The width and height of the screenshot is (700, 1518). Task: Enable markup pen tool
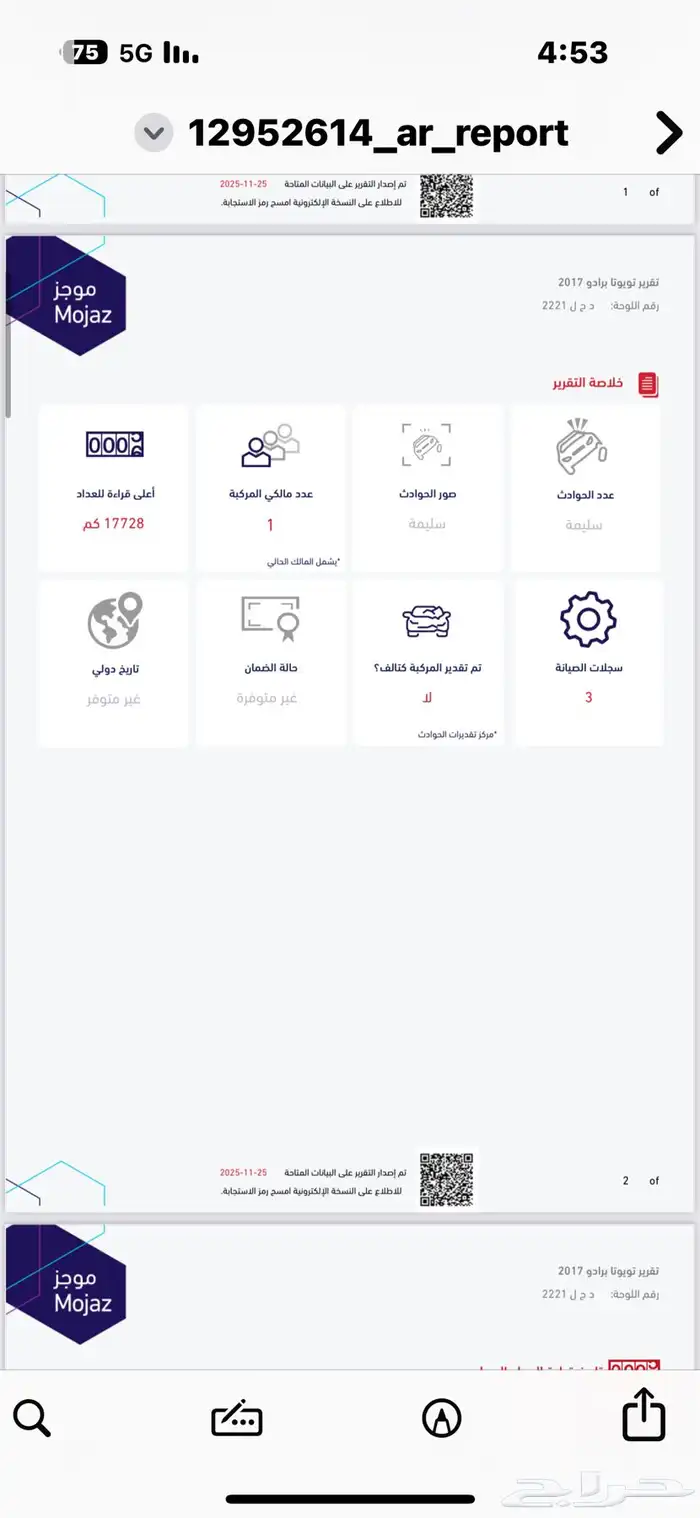pyautogui.click(x=442, y=1417)
